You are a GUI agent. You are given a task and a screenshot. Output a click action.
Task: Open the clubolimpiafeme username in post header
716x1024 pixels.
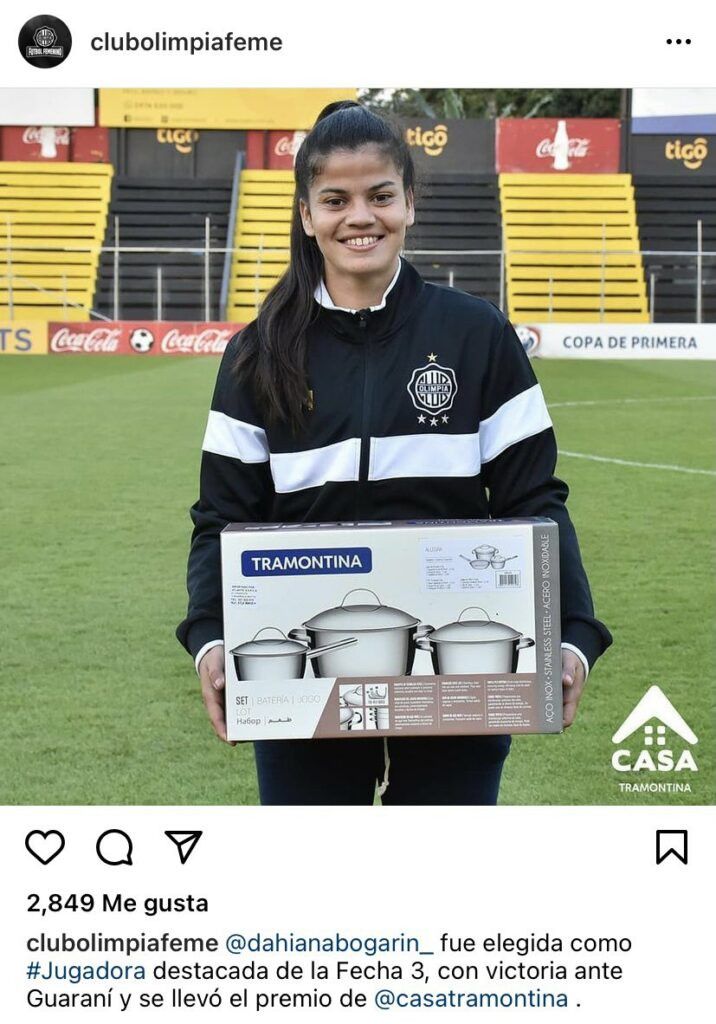tap(186, 42)
